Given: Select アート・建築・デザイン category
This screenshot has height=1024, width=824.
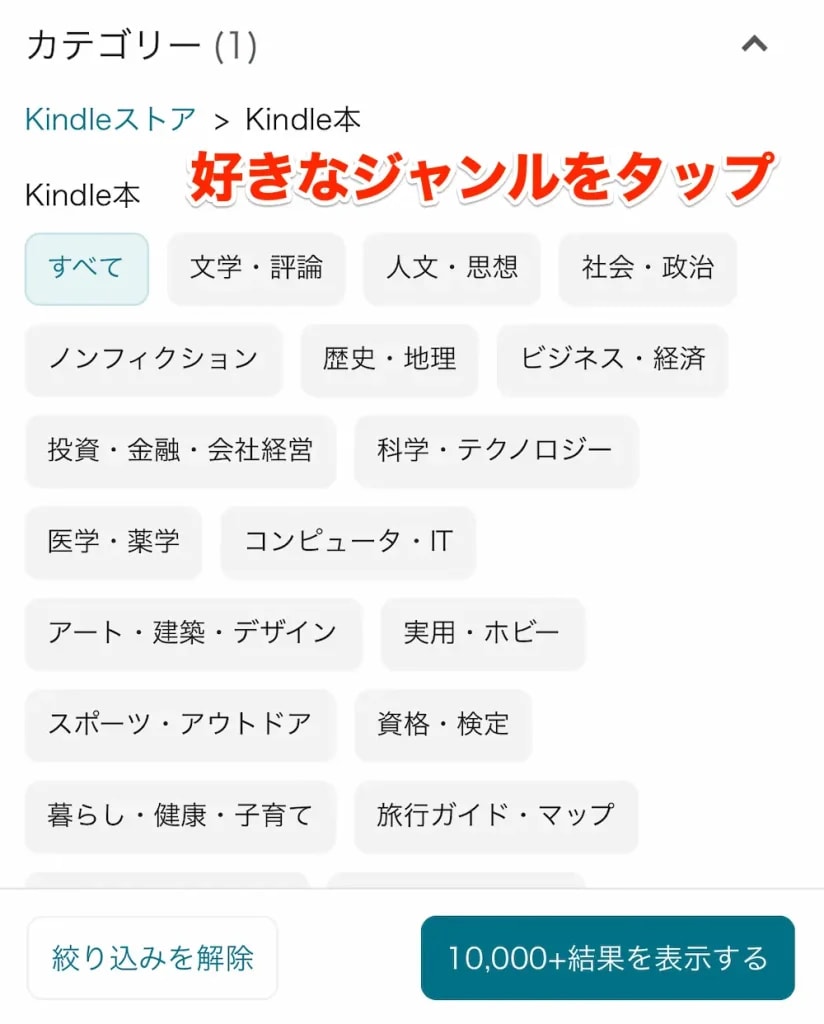Looking at the screenshot, I should [x=192, y=633].
